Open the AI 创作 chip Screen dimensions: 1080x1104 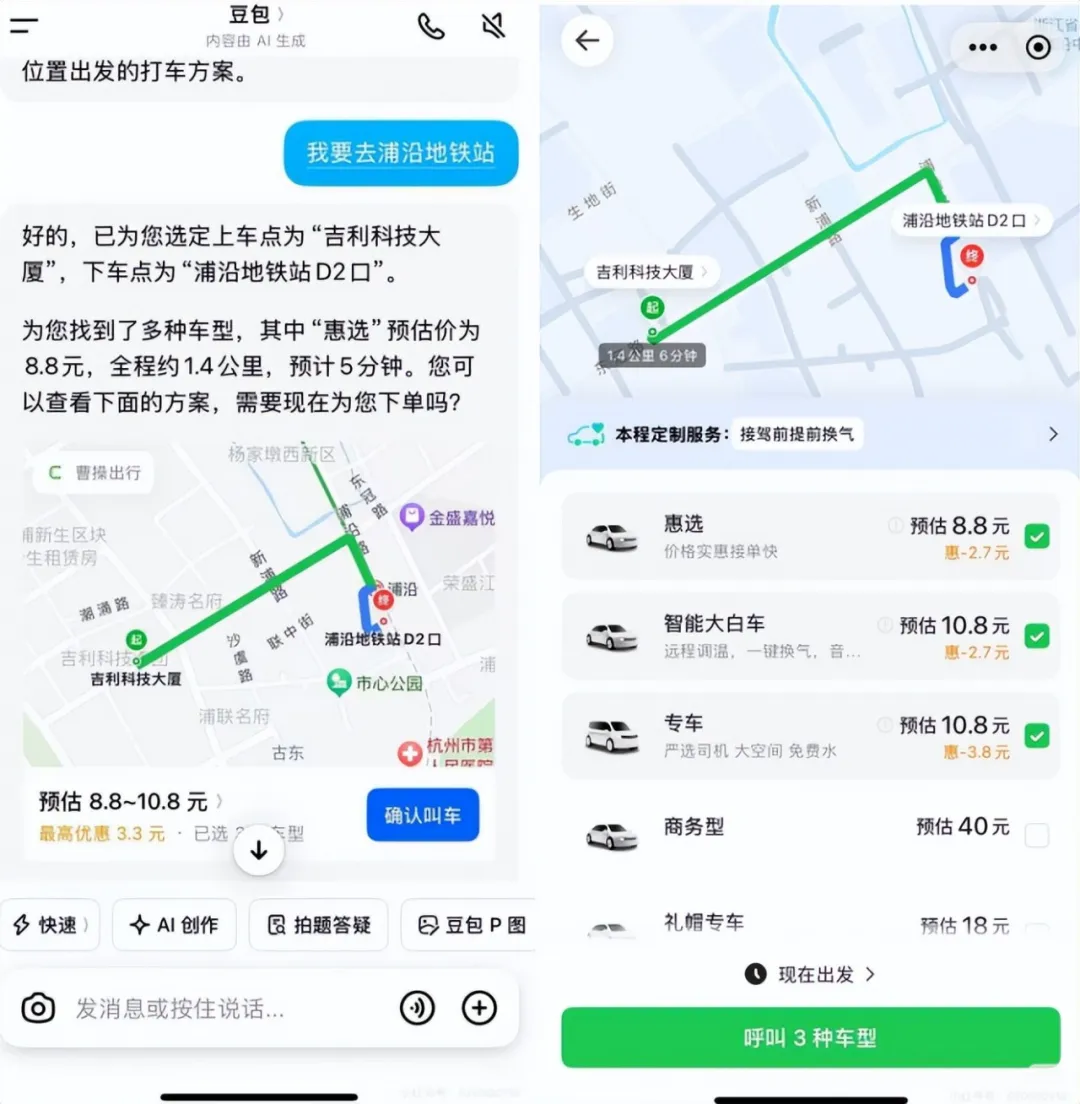(174, 924)
